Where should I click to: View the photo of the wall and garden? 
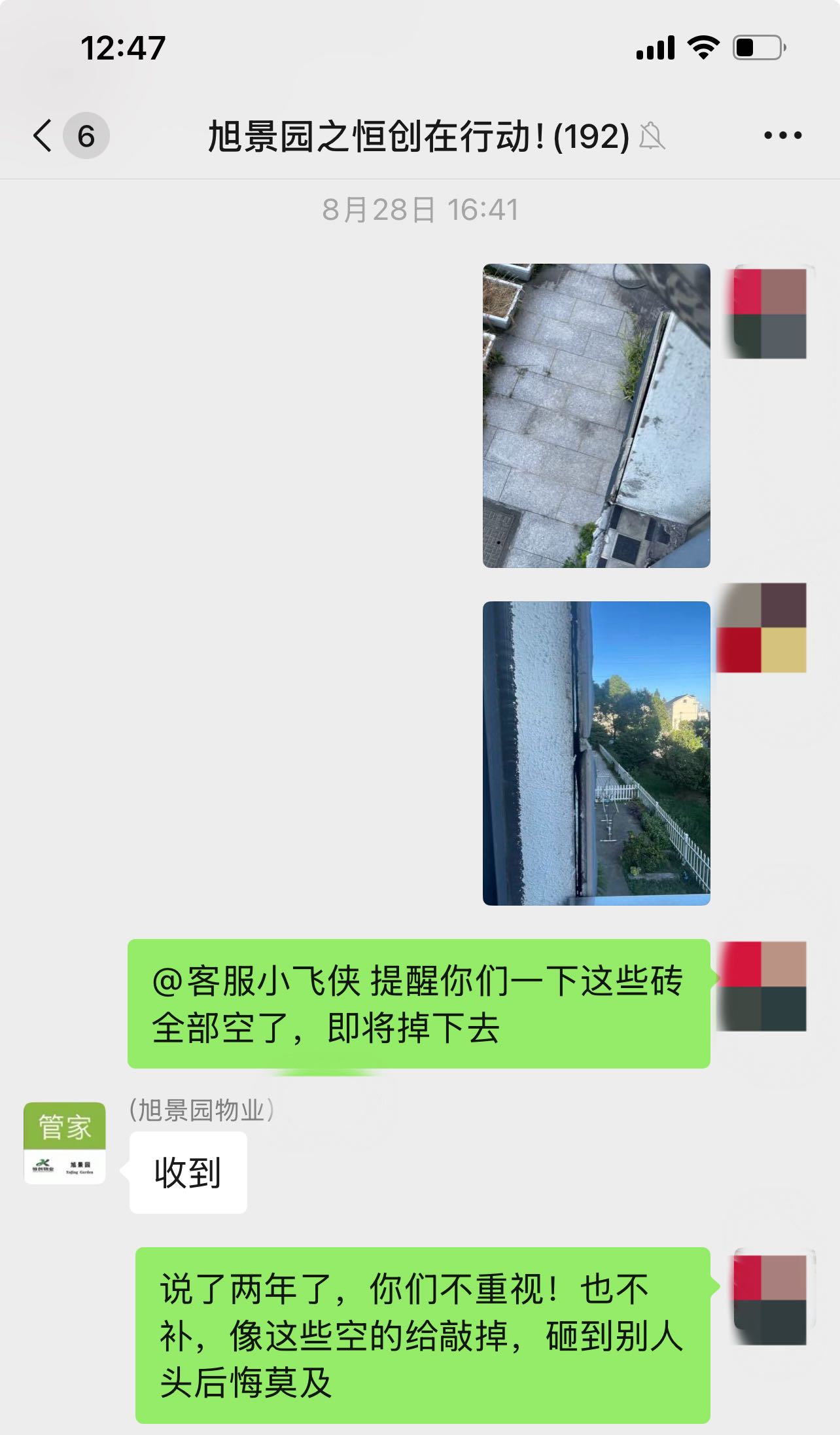coord(596,753)
